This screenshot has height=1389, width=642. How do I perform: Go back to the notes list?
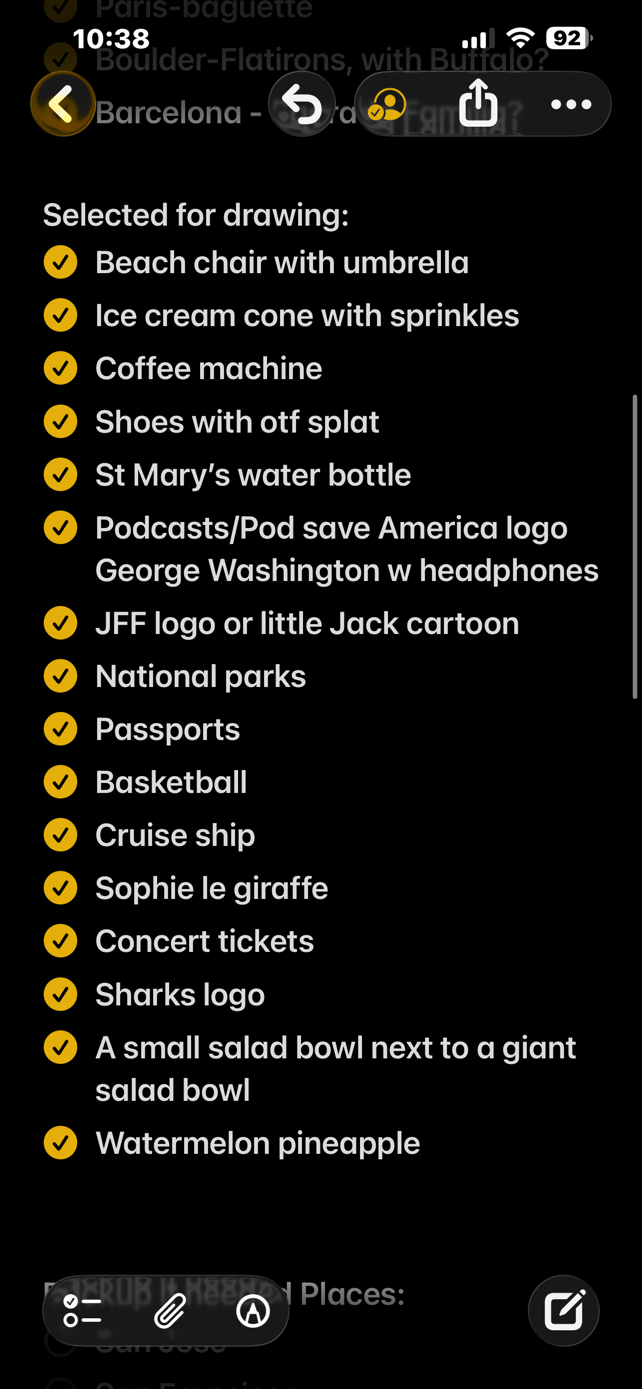[62, 103]
